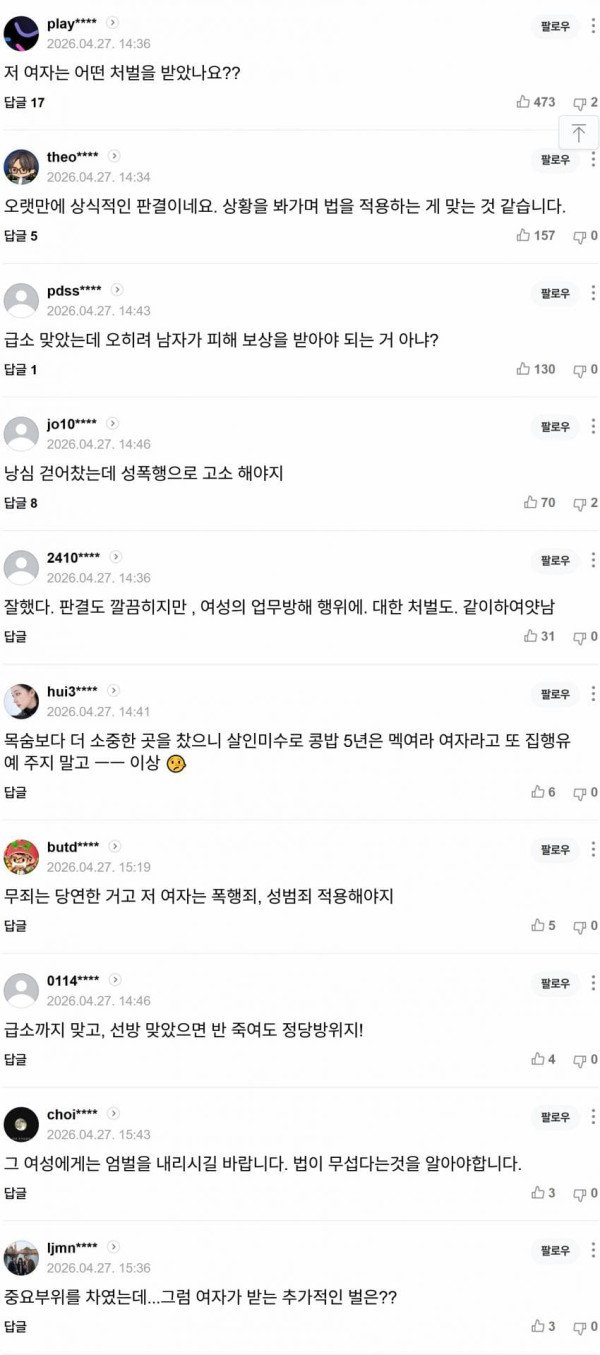Follow user play****
The height and width of the screenshot is (1355, 600).
coord(555,26)
